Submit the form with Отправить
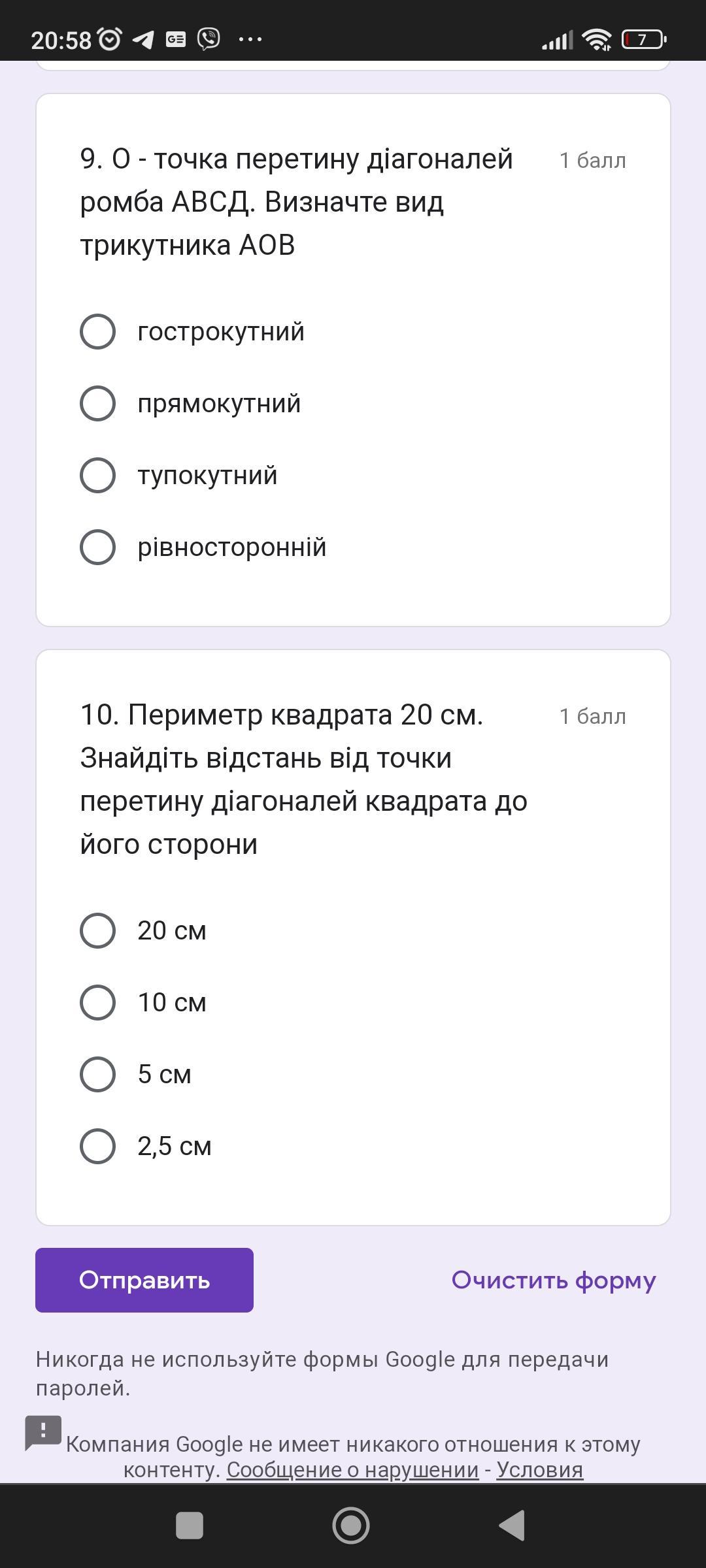The height and width of the screenshot is (1568, 706). coord(144,1280)
